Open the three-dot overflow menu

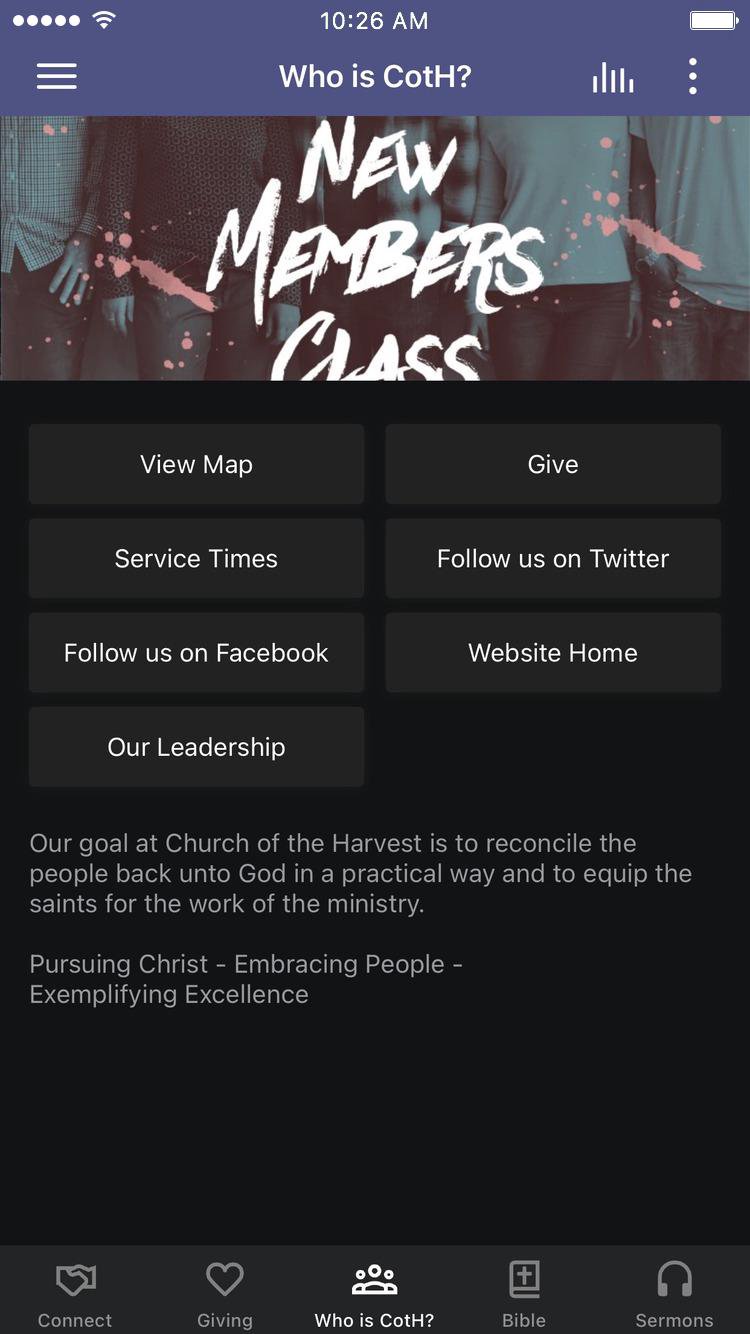pyautogui.click(x=692, y=77)
